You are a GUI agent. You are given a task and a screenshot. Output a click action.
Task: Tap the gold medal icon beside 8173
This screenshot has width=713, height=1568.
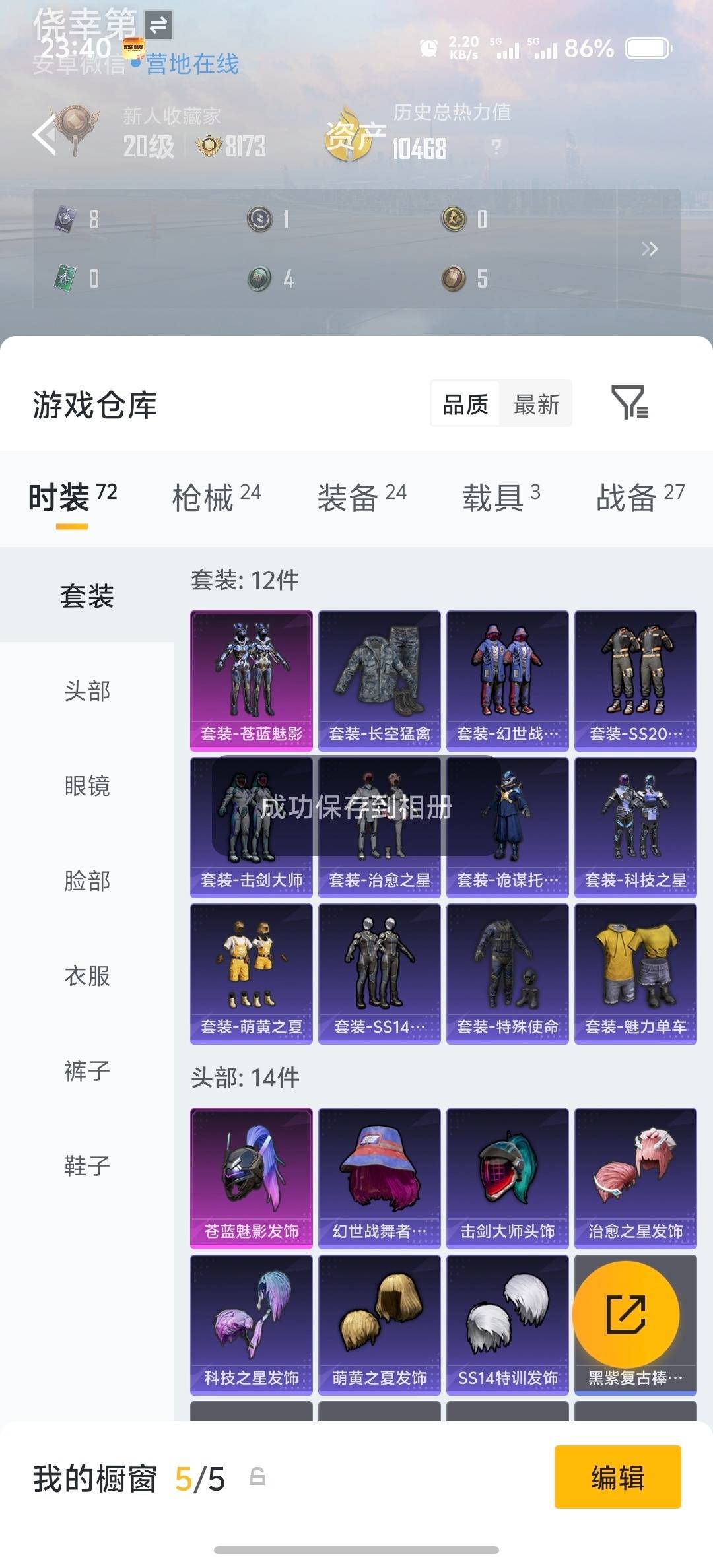point(209,145)
